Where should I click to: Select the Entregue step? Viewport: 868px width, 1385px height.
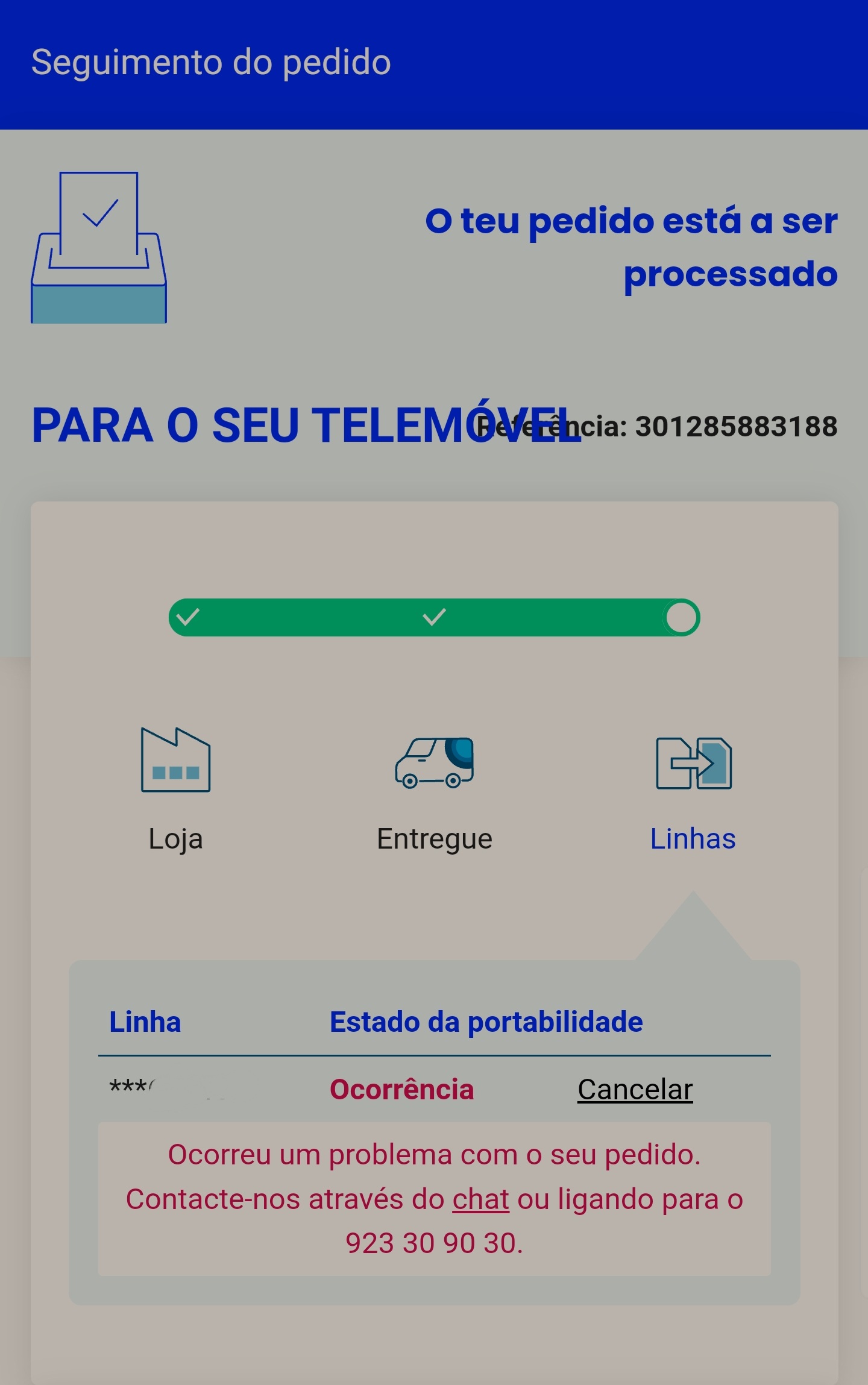click(434, 791)
